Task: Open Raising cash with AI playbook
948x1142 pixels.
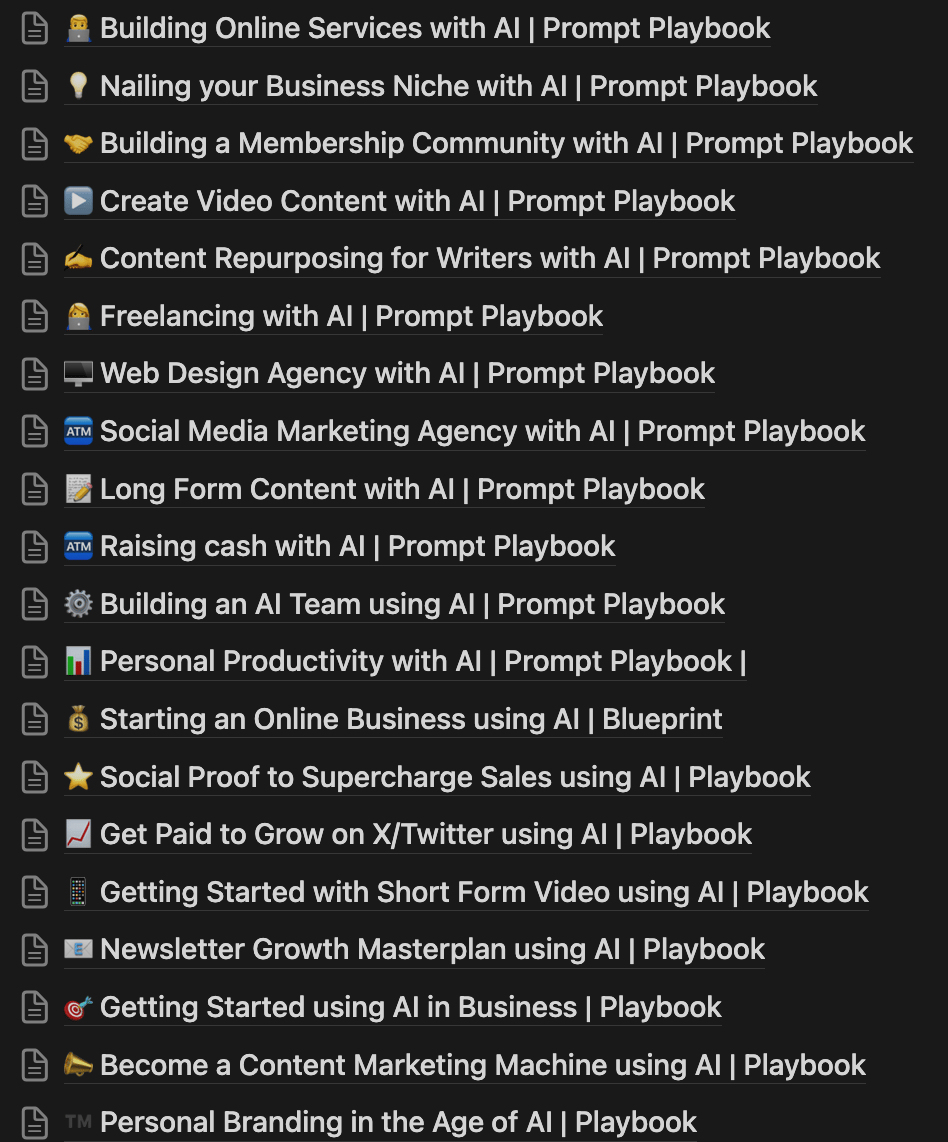Action: pos(357,547)
